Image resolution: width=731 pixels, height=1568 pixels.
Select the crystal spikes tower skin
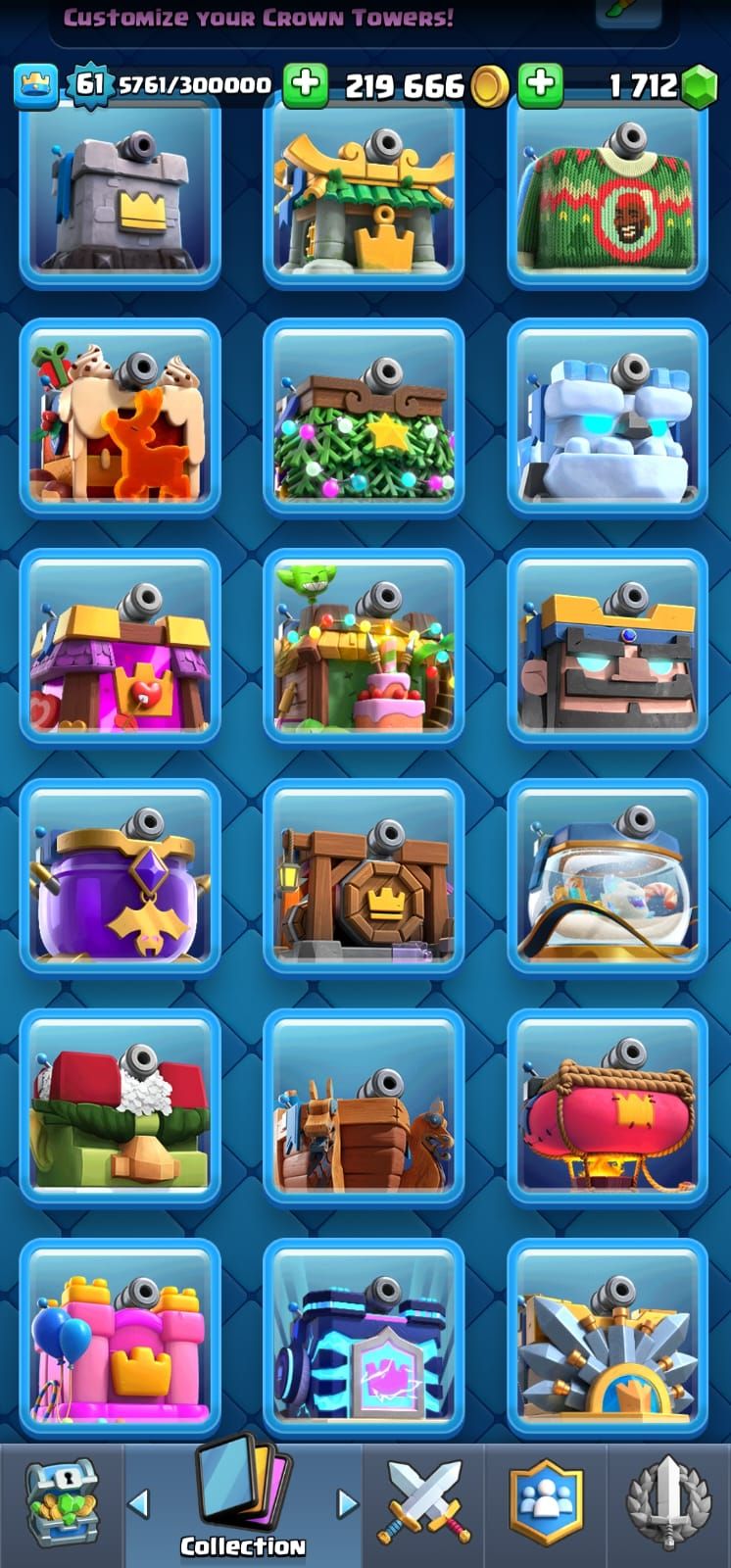(608, 1338)
